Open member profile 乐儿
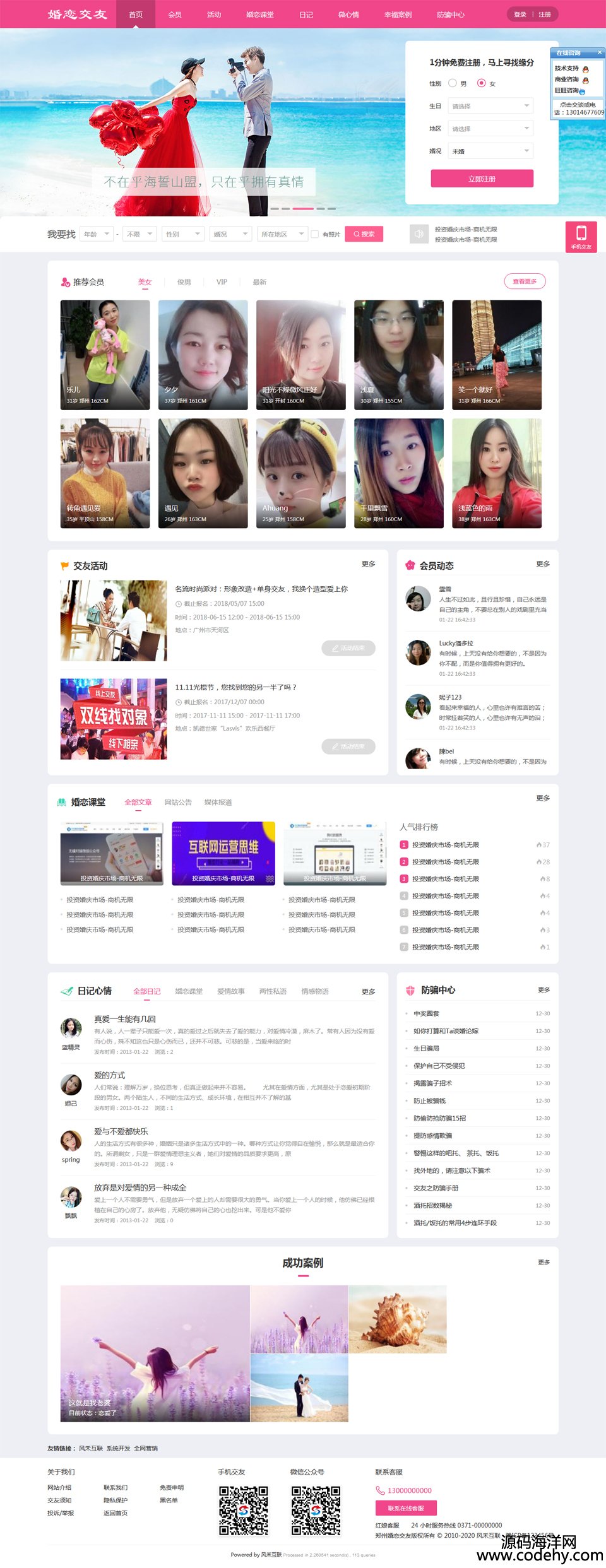Viewport: 606px width, 1568px height. click(105, 355)
